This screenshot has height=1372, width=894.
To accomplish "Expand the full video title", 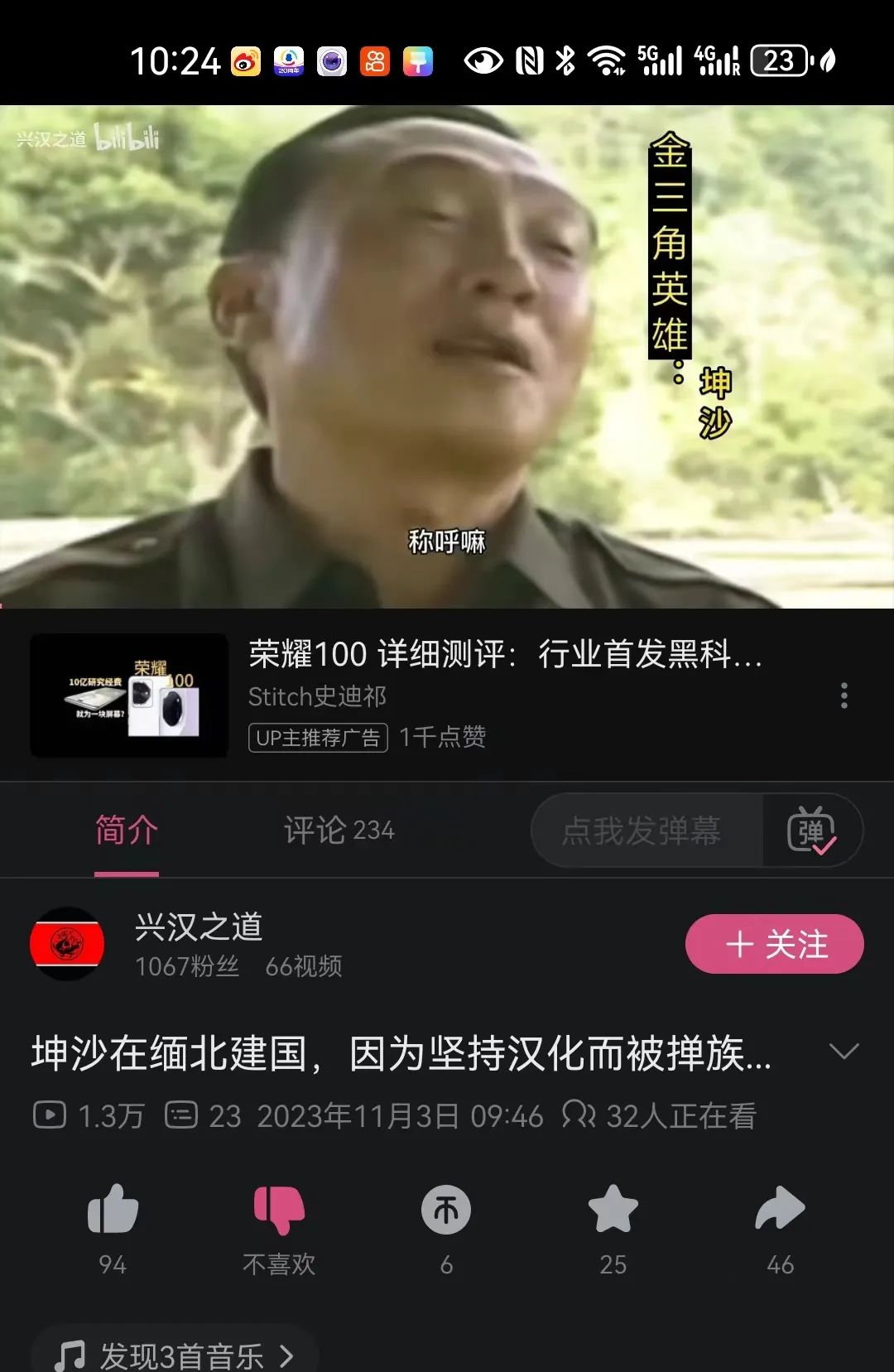I will pyautogui.click(x=844, y=1052).
